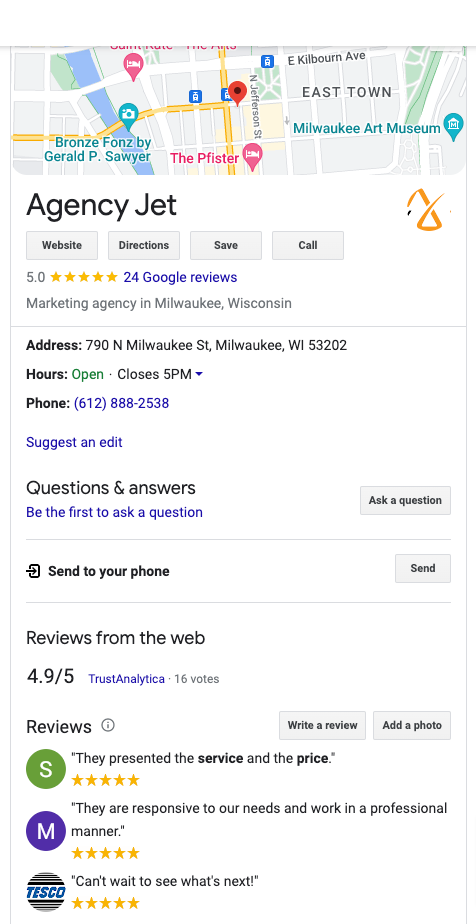Dial the phone number (612) 888-2538
This screenshot has width=476, height=924.
pos(121,403)
